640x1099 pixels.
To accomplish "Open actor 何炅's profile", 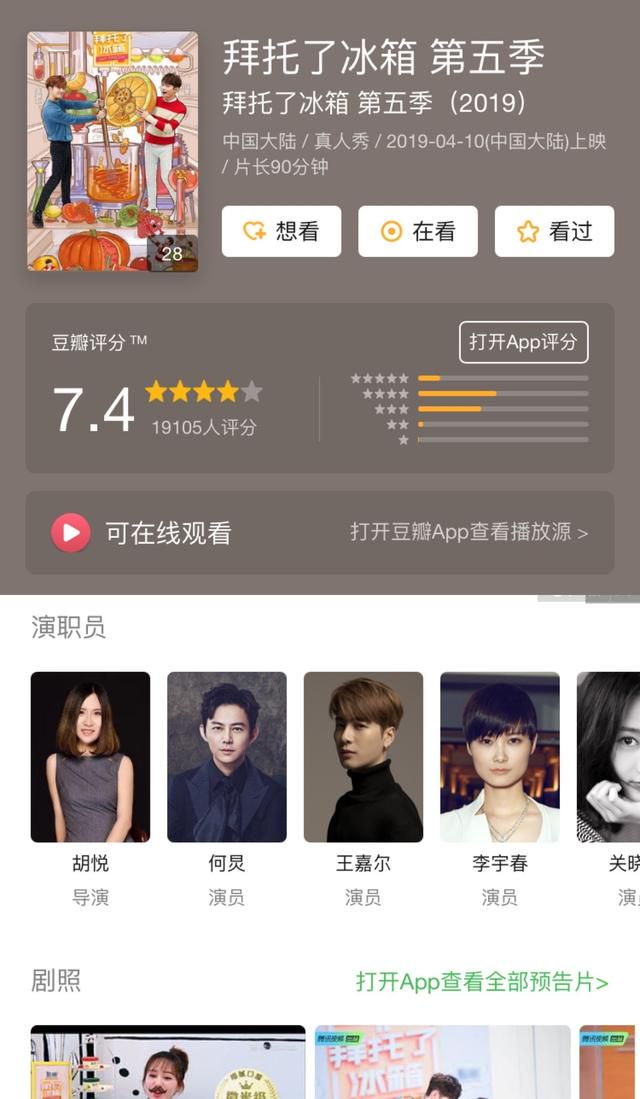I will point(227,757).
